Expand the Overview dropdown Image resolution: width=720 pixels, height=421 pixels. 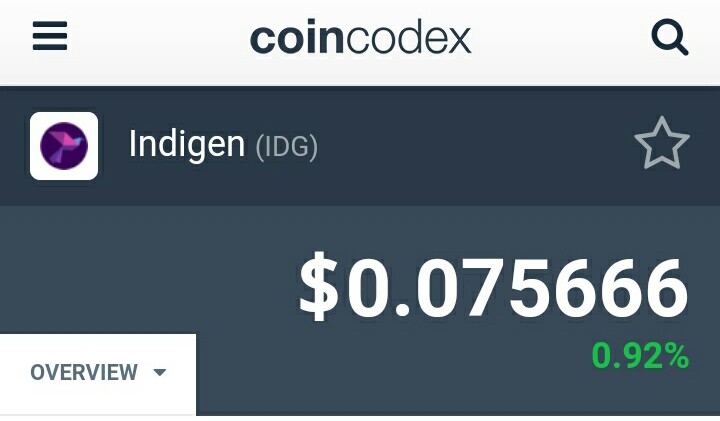click(98, 373)
